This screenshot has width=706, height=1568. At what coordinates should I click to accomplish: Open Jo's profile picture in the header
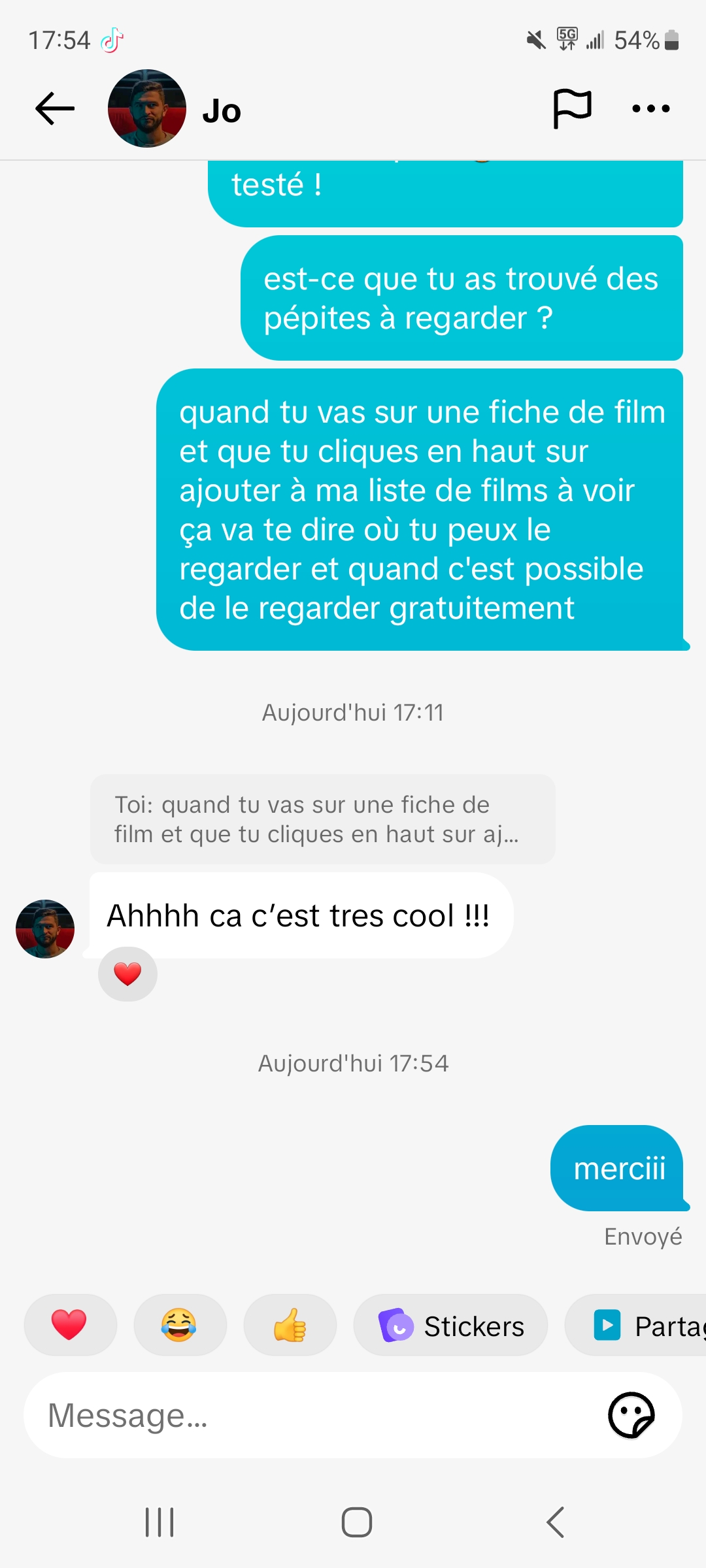[x=147, y=108]
